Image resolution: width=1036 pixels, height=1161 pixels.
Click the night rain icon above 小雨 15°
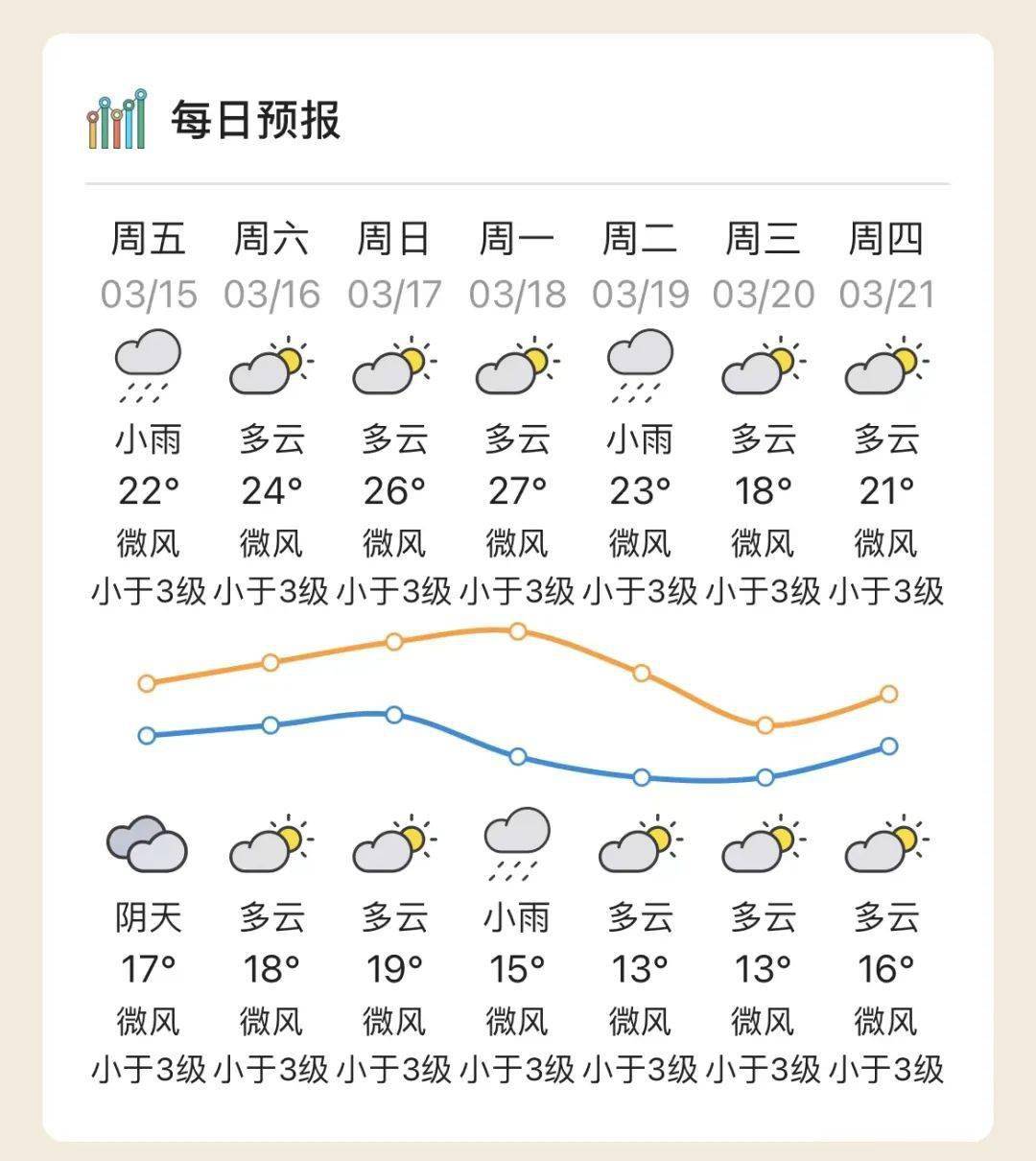pos(519,849)
